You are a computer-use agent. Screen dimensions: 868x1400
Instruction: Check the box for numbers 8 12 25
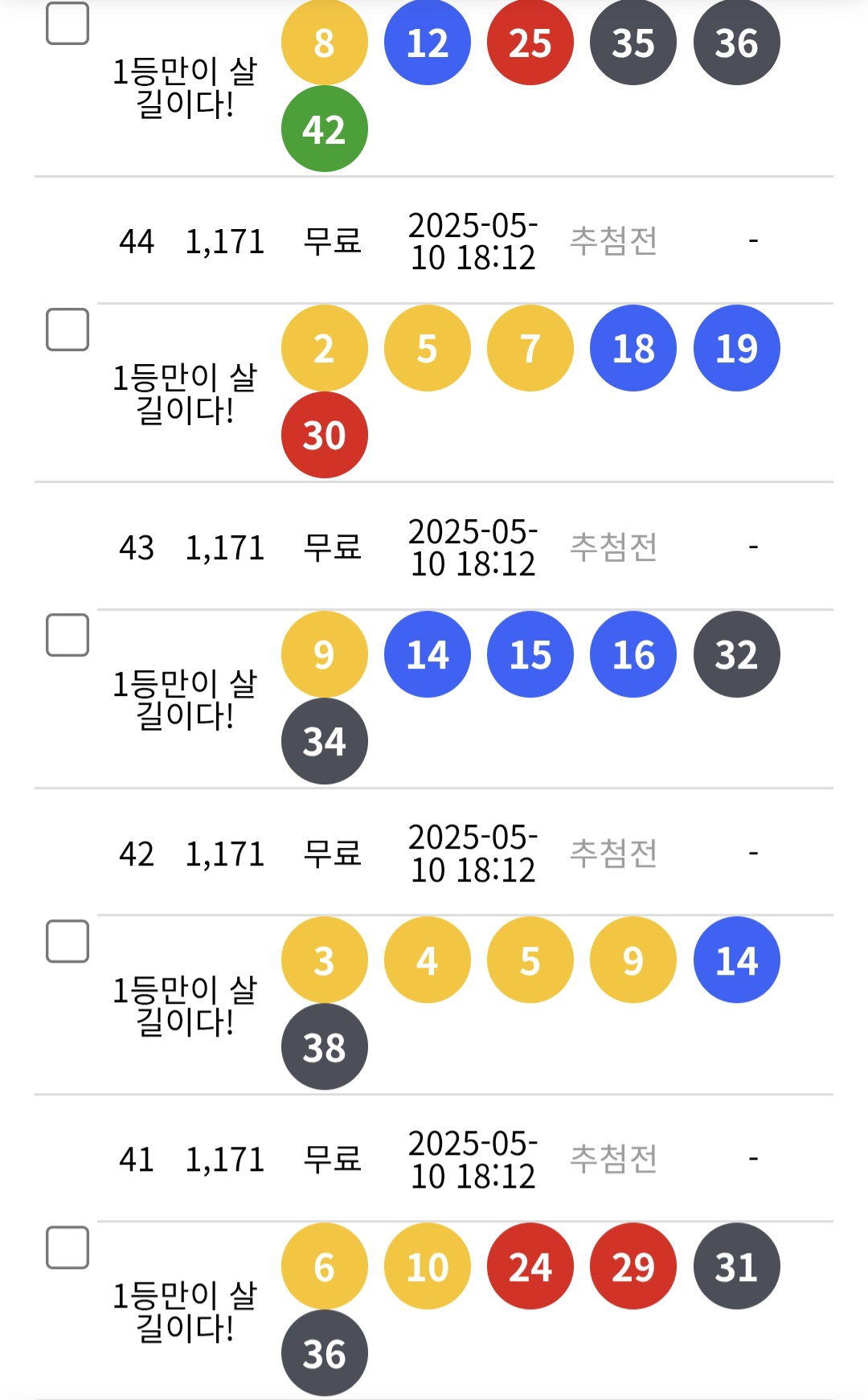click(68, 23)
